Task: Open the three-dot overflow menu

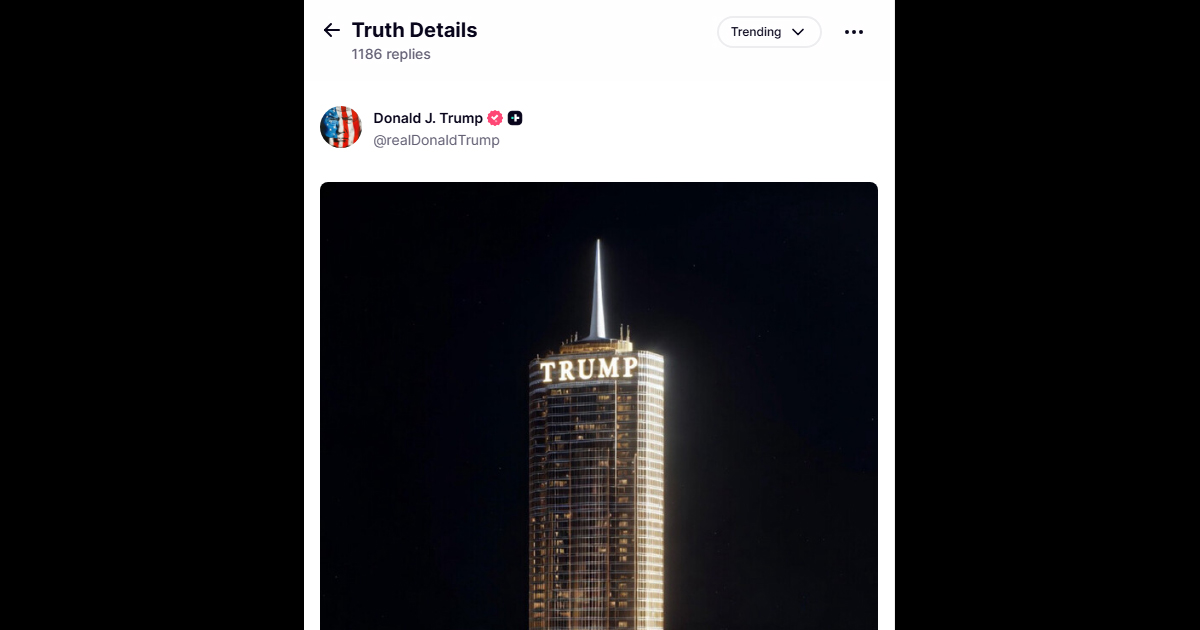Action: (853, 32)
